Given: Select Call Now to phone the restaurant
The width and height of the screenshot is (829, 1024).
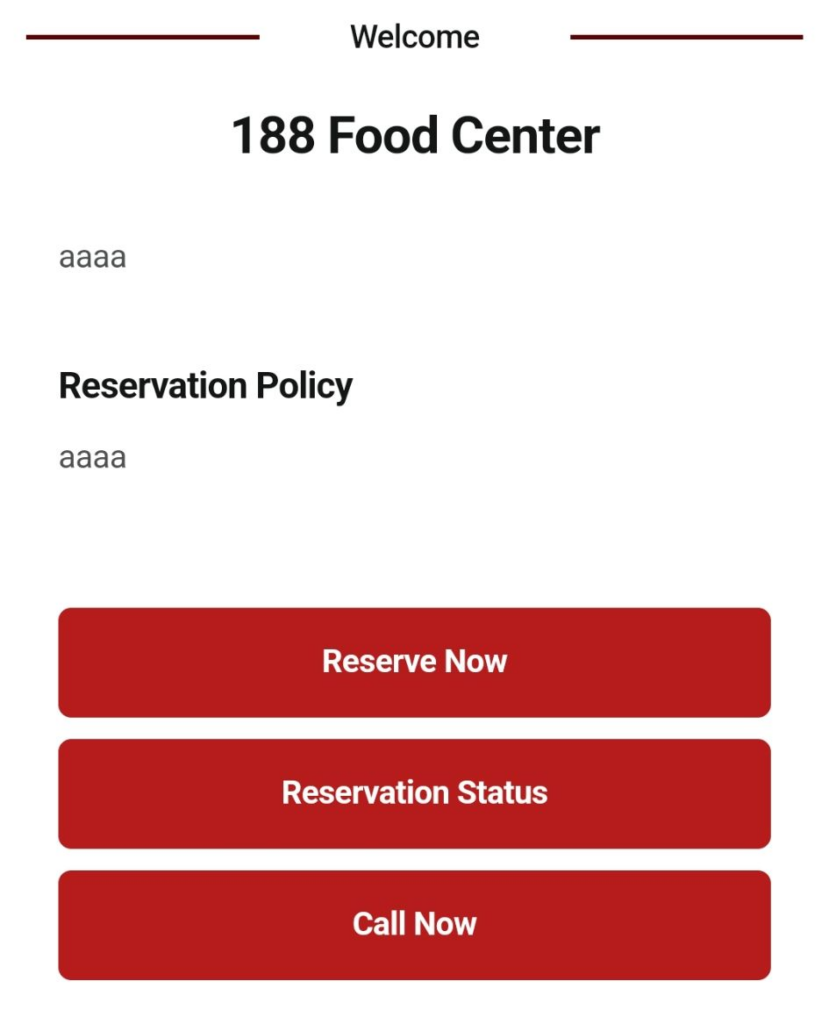Looking at the screenshot, I should pyautogui.click(x=414, y=924).
